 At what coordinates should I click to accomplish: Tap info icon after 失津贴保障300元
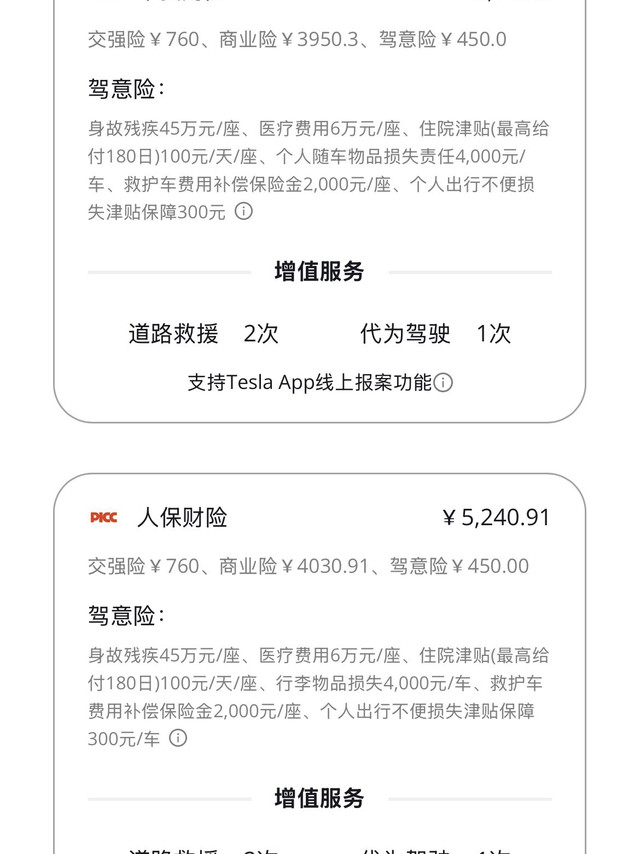click(x=243, y=211)
